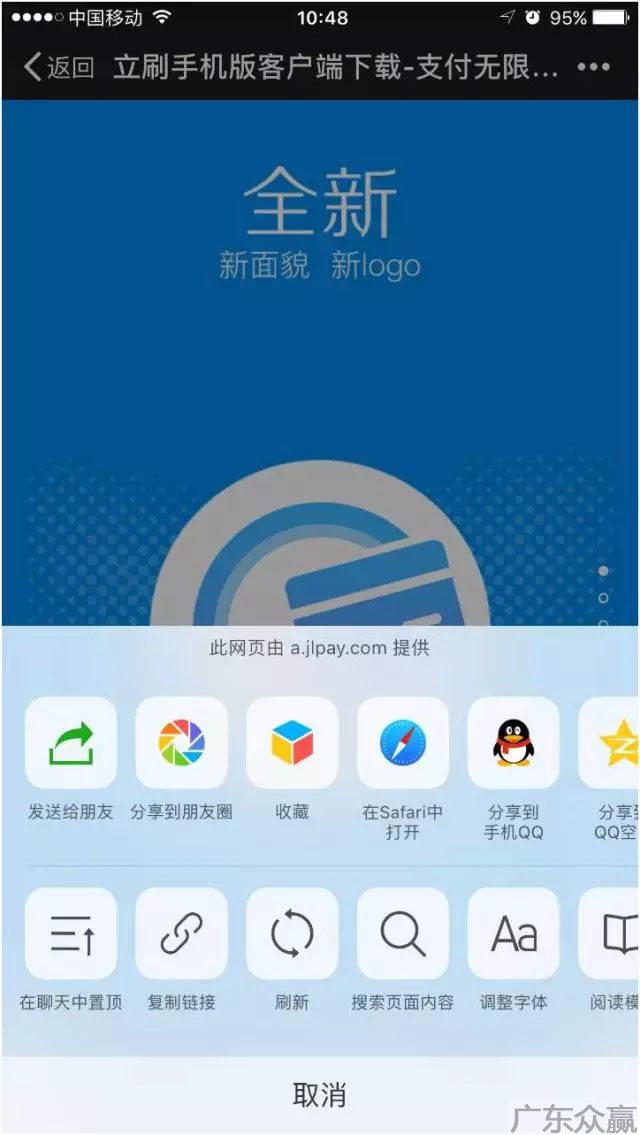Open the three-dot overflow menu
The image size is (640, 1135).
(x=593, y=67)
